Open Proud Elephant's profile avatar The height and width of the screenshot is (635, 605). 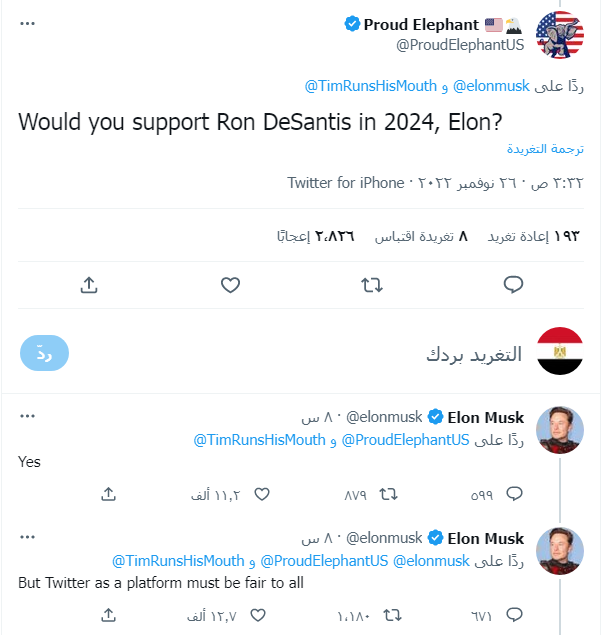click(x=560, y=35)
